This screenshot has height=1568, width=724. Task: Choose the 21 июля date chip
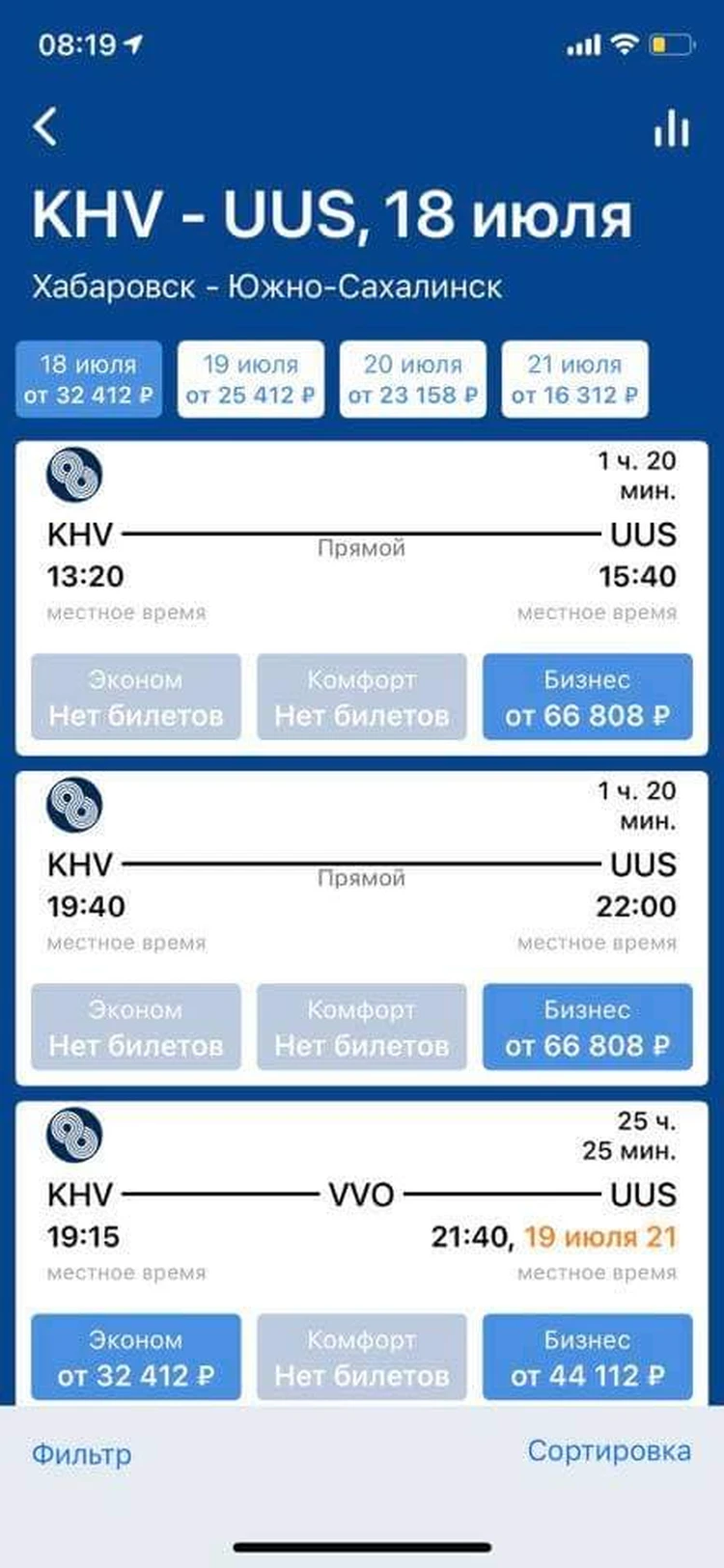(x=574, y=379)
